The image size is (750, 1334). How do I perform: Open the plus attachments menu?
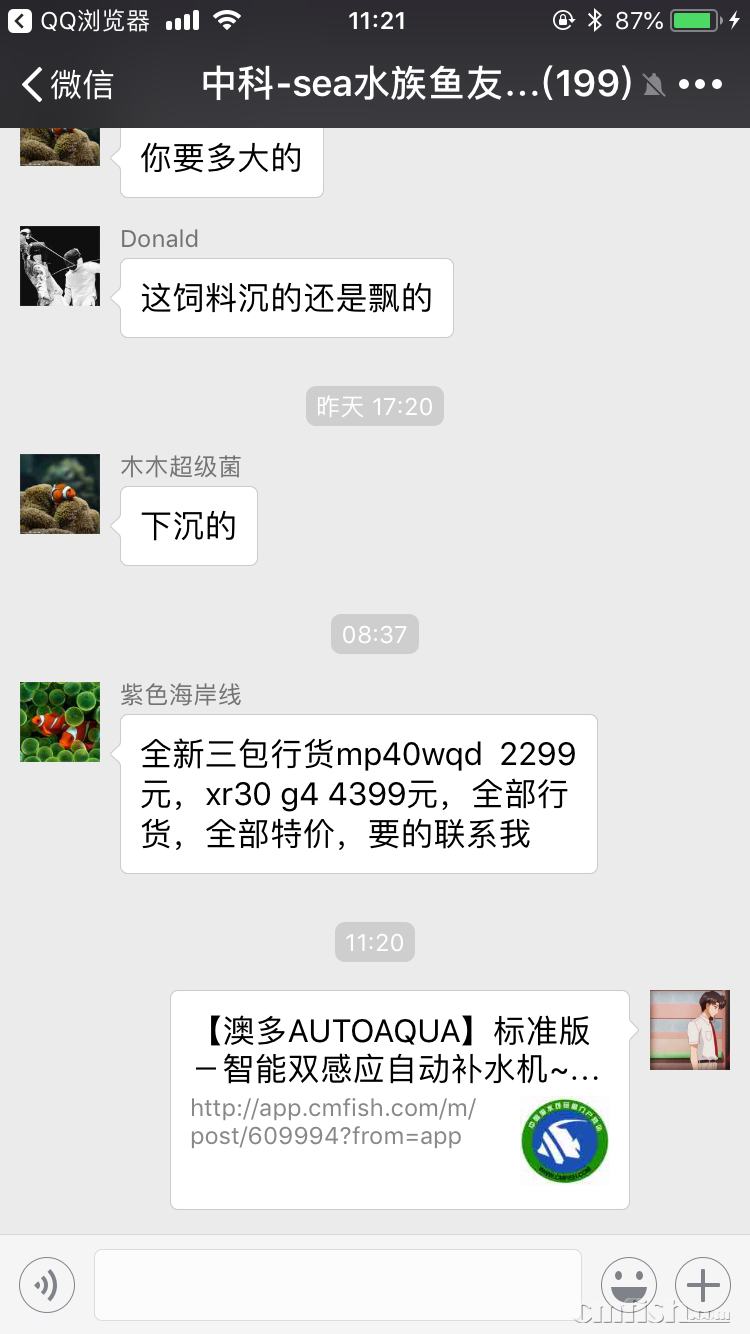[x=703, y=1284]
